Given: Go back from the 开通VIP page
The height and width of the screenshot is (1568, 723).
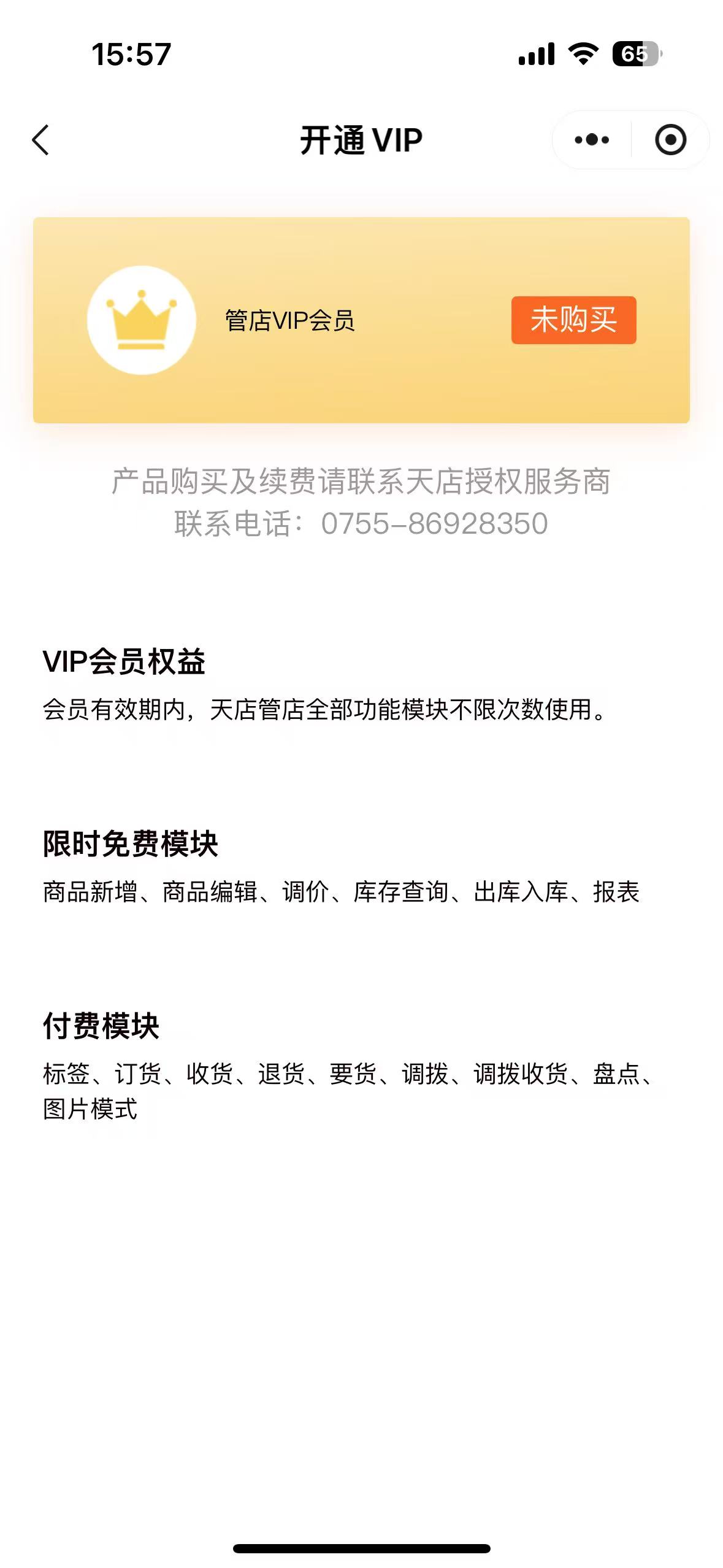Looking at the screenshot, I should 40,140.
